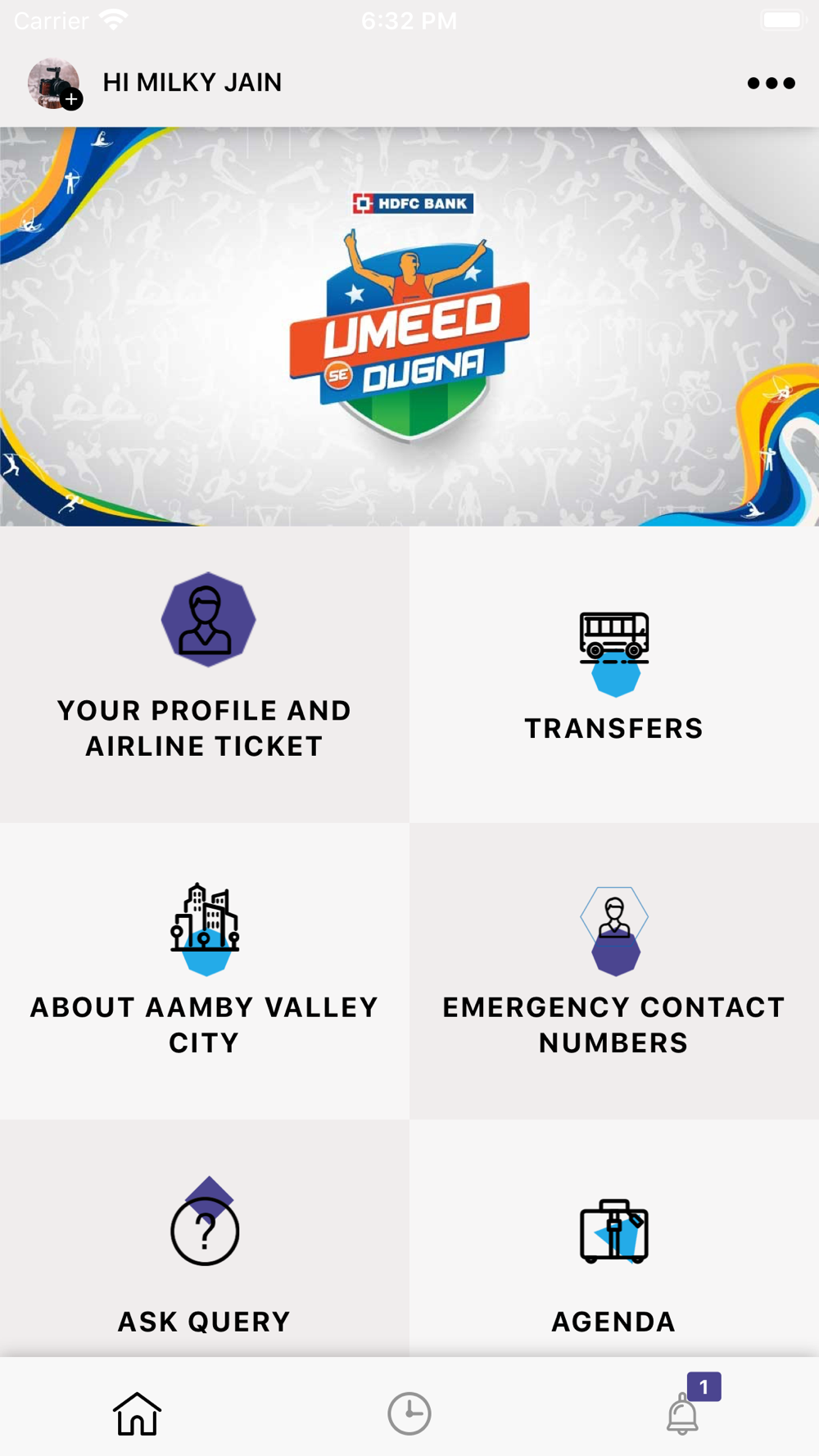The image size is (819, 1456).
Task: Tap the profile photo avatar
Action: coord(54,84)
